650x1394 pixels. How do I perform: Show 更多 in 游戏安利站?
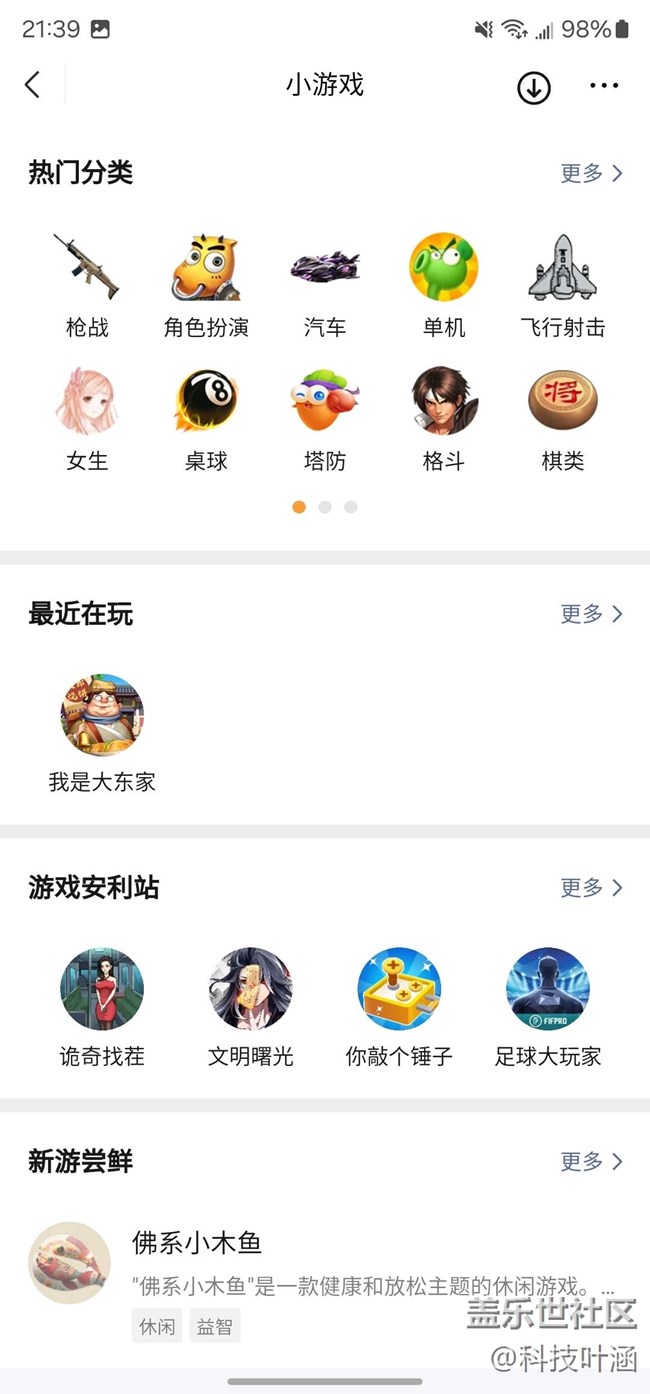click(x=591, y=888)
